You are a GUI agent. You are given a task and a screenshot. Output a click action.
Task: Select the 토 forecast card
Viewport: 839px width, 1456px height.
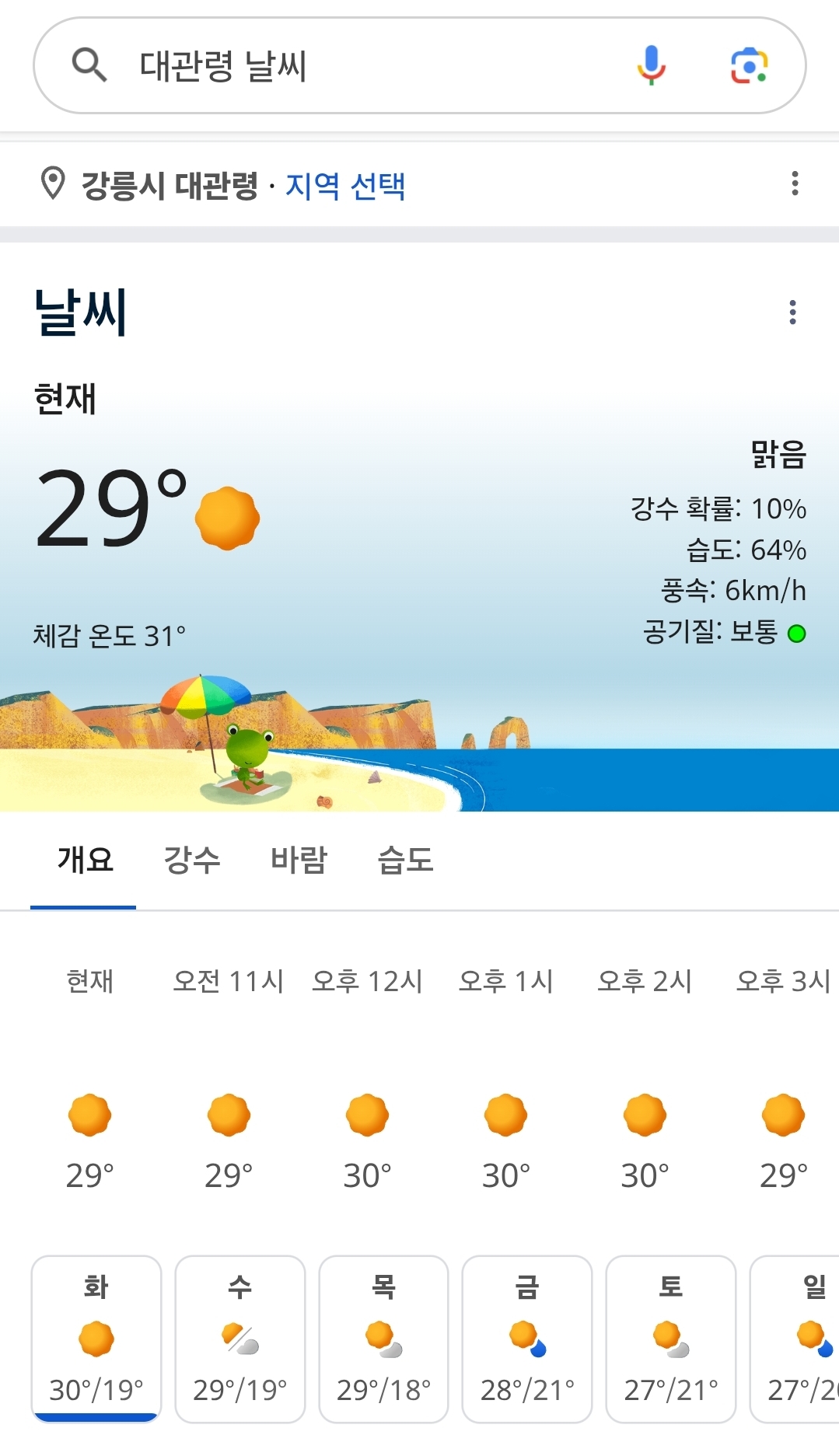[x=670, y=1338]
